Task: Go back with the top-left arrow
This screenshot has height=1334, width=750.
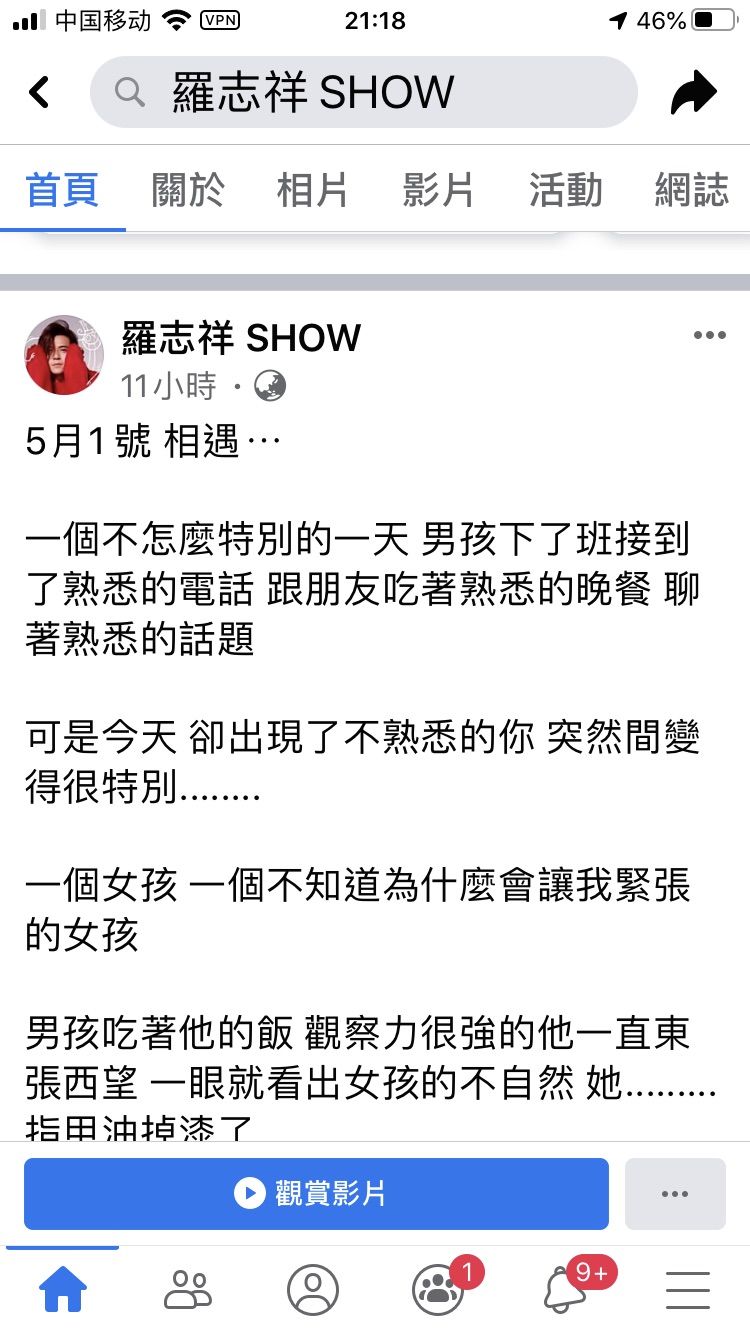Action: (x=39, y=92)
